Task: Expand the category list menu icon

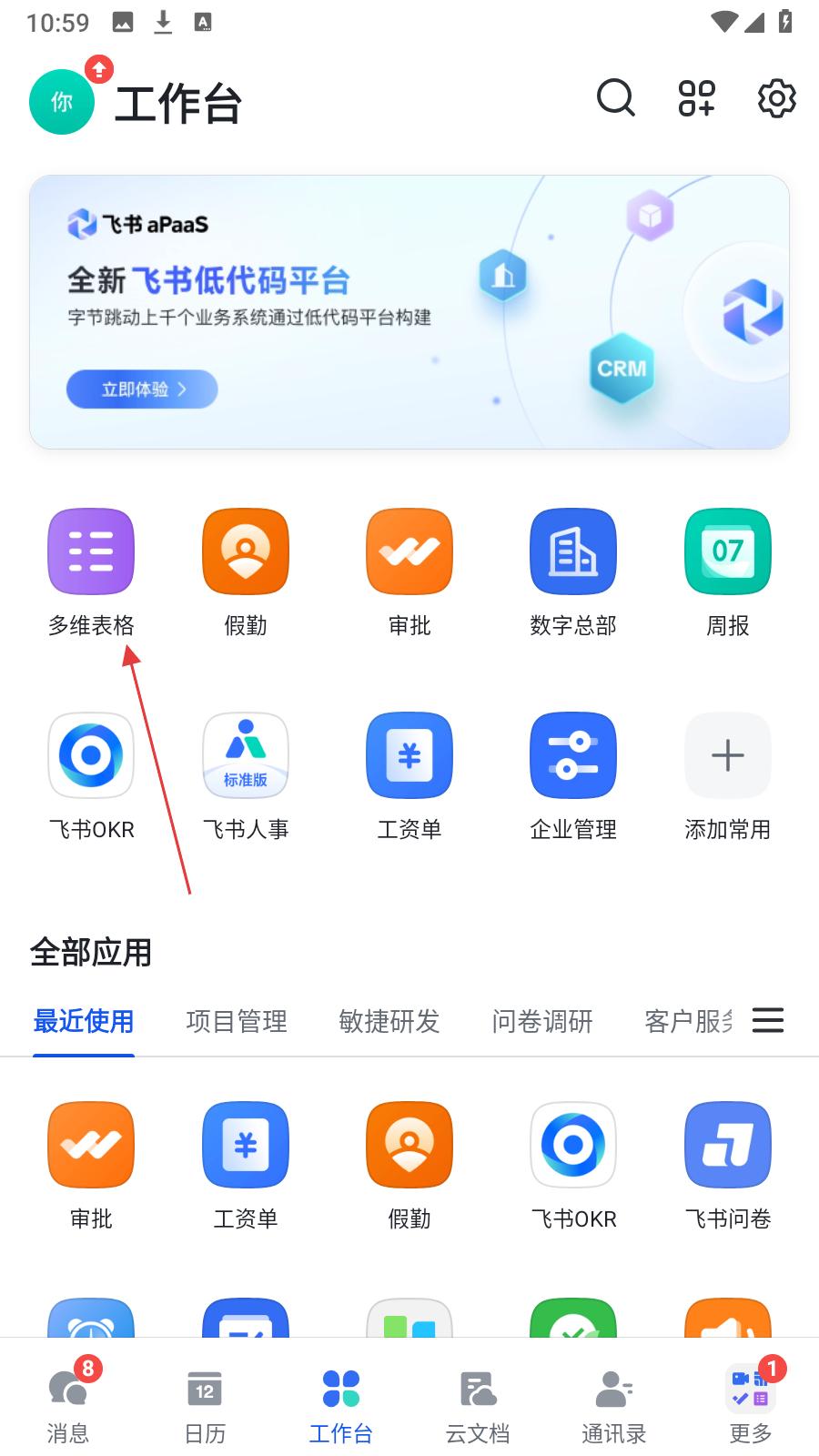Action: [768, 1020]
